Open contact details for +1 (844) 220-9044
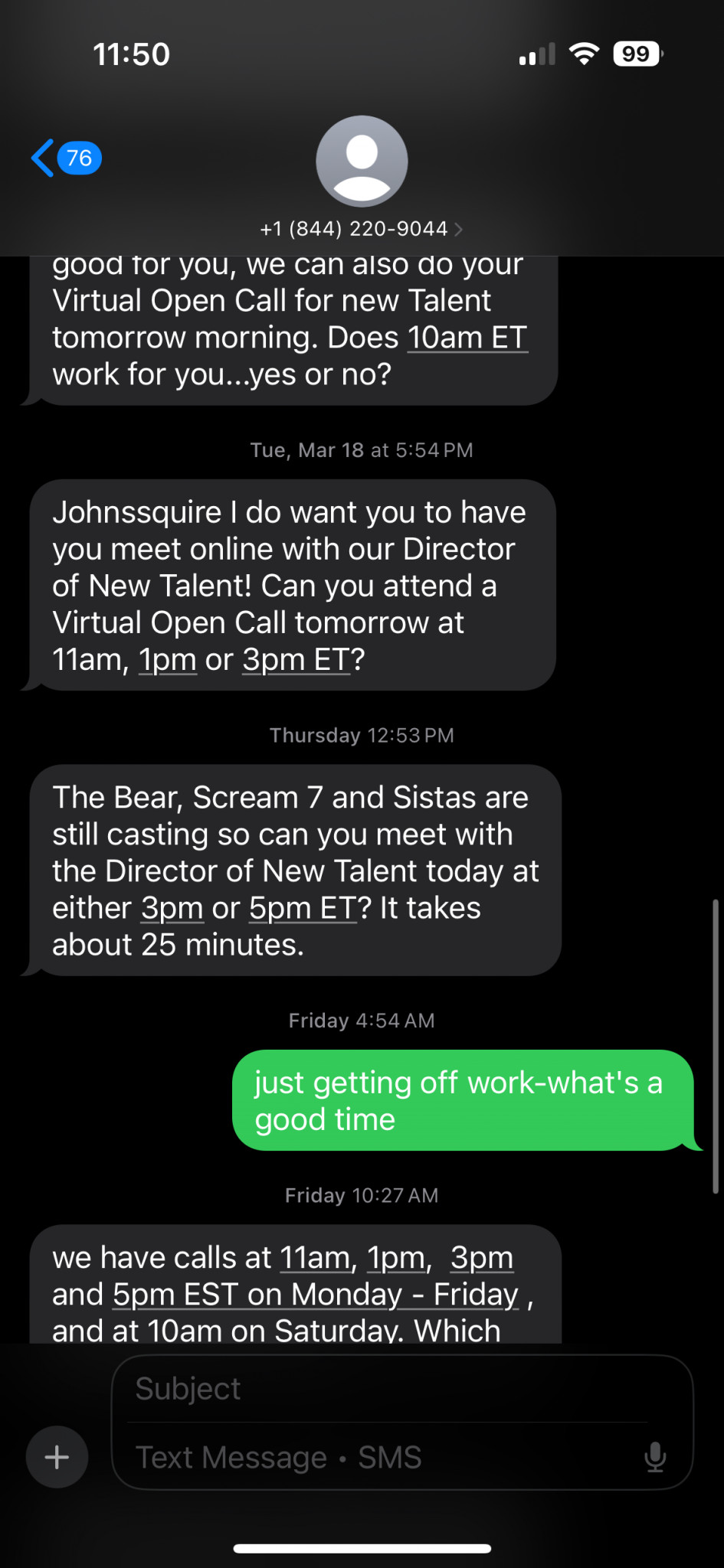The image size is (724, 1568). coord(362,228)
